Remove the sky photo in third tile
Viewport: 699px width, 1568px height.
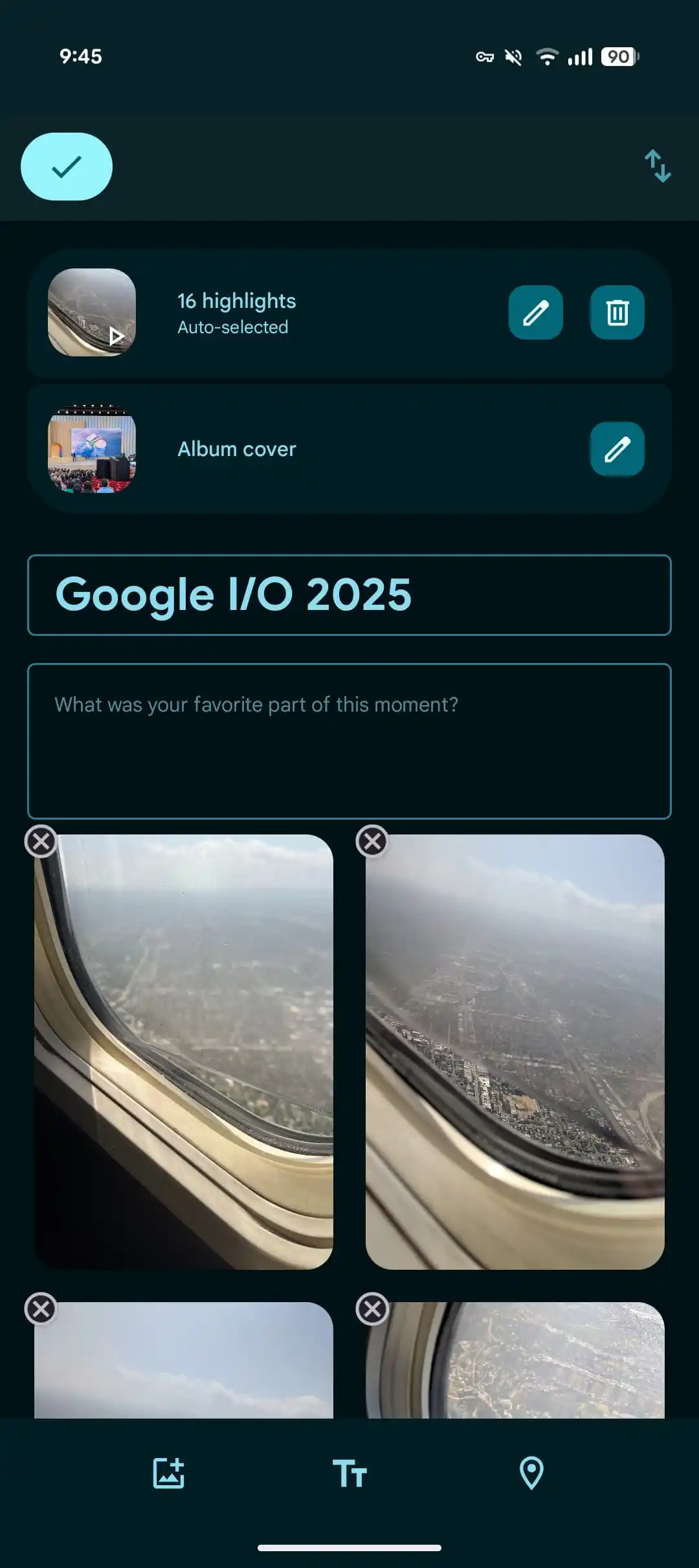point(41,1309)
